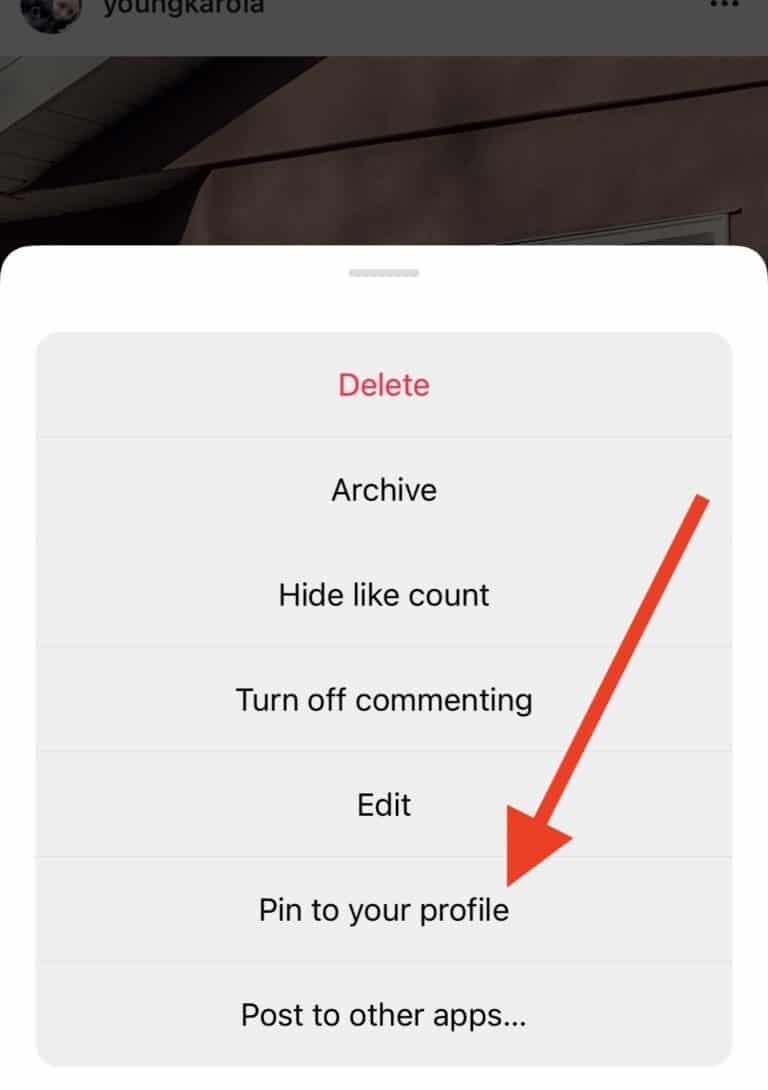Open Post to other apps option
The width and height of the screenshot is (768, 1090).
pyautogui.click(x=383, y=1015)
